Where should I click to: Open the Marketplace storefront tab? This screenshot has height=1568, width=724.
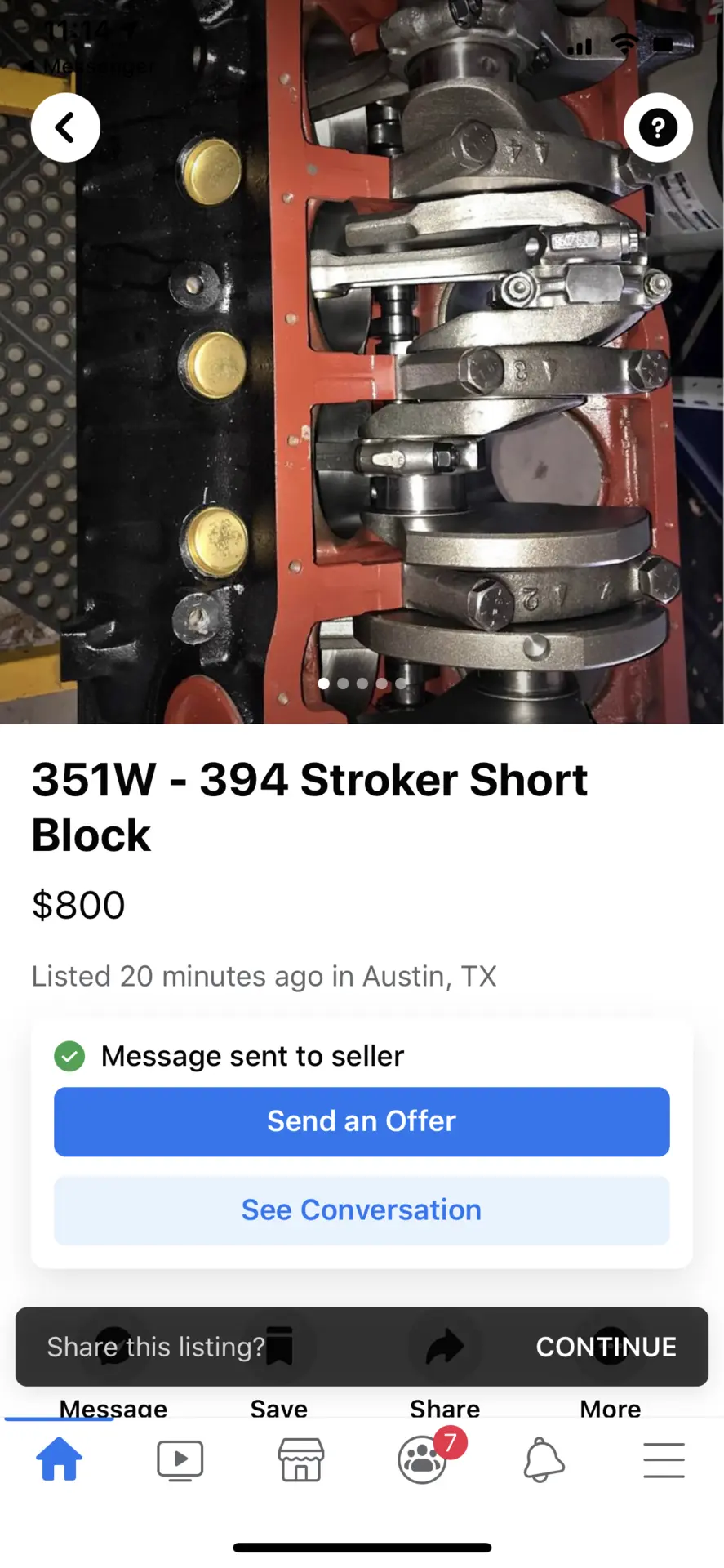(301, 1460)
